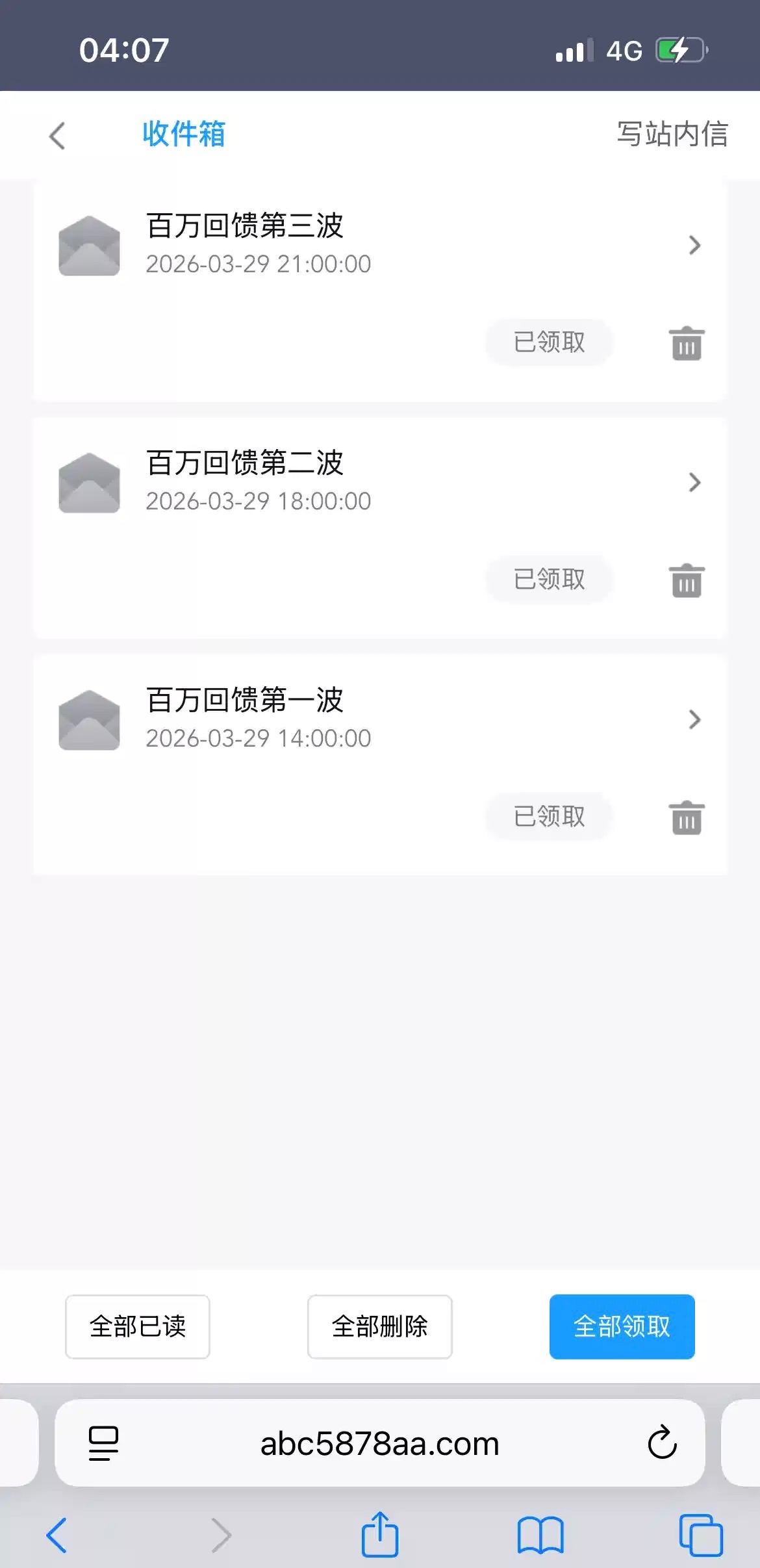The width and height of the screenshot is (760, 1568).
Task: Open 写站内信 to compose a message
Action: pos(672,135)
